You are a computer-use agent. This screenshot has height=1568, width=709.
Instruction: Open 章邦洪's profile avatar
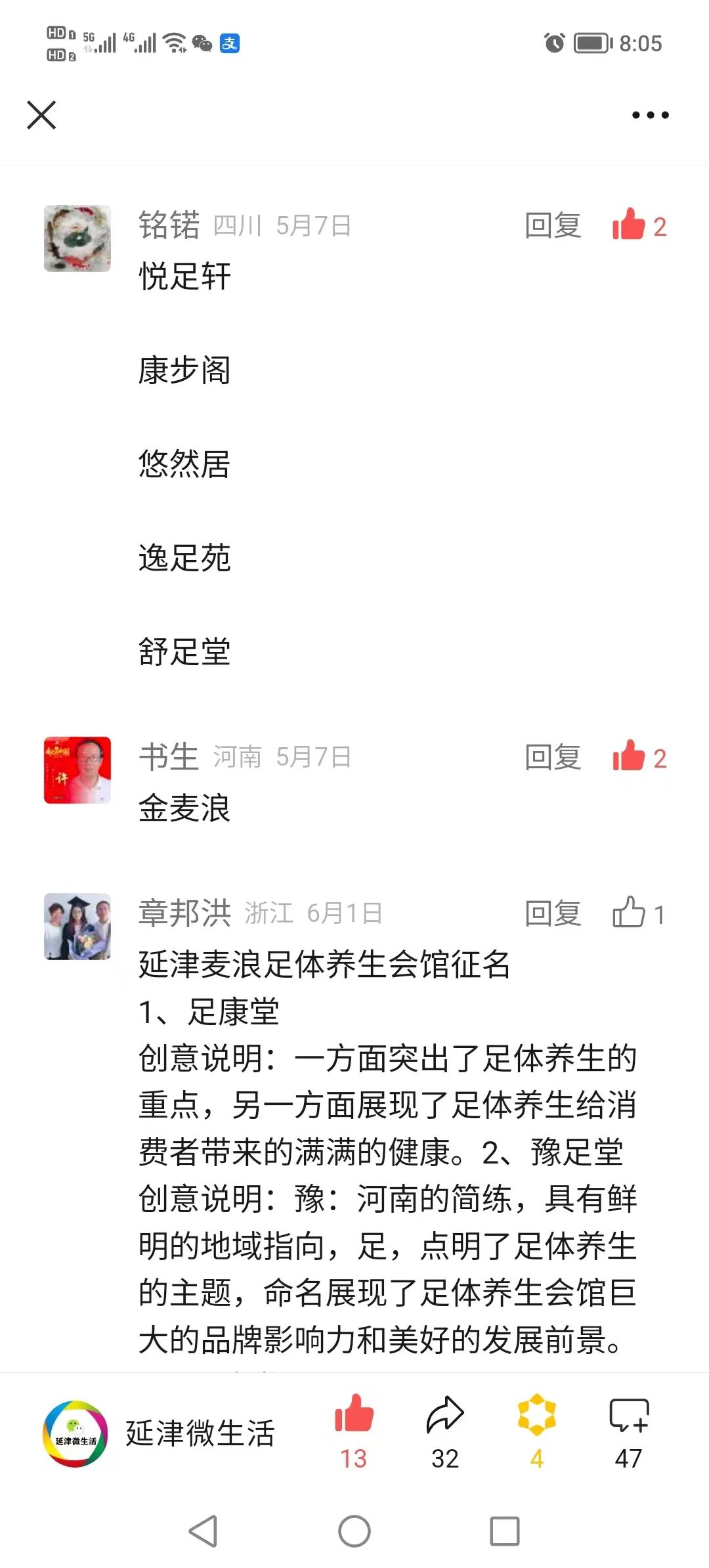[77, 926]
